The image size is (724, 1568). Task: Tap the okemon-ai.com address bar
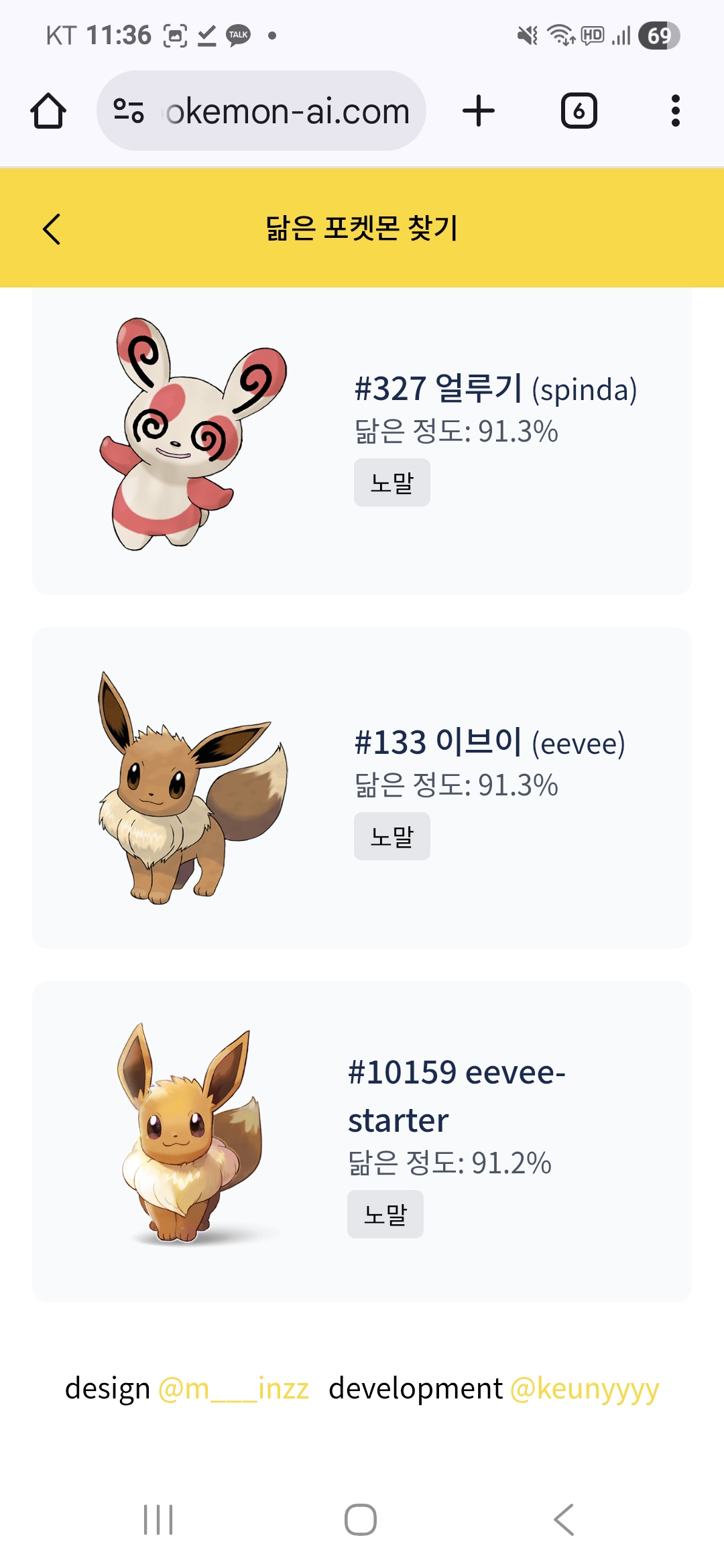click(261, 111)
